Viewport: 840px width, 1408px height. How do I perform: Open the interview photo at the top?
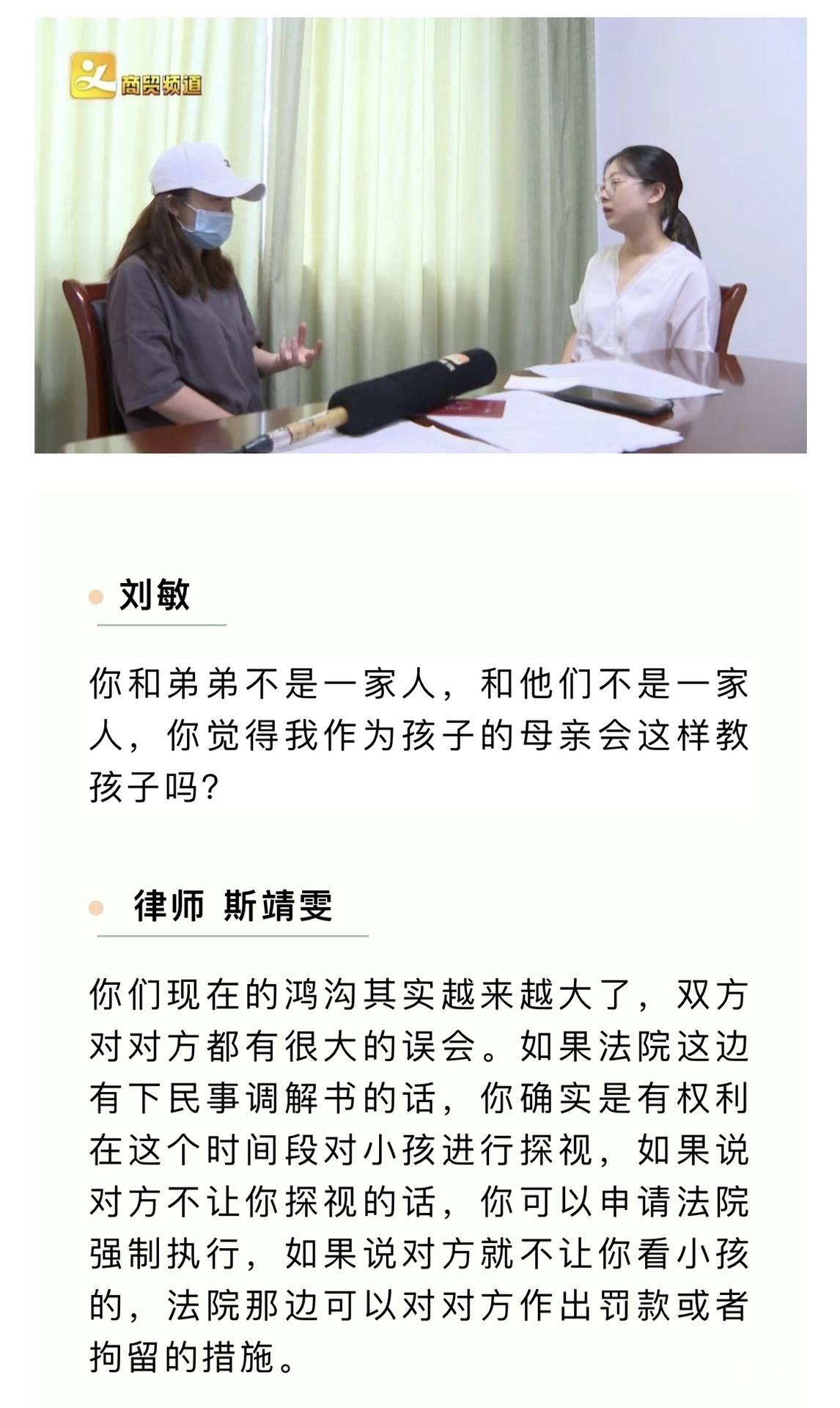[x=420, y=235]
